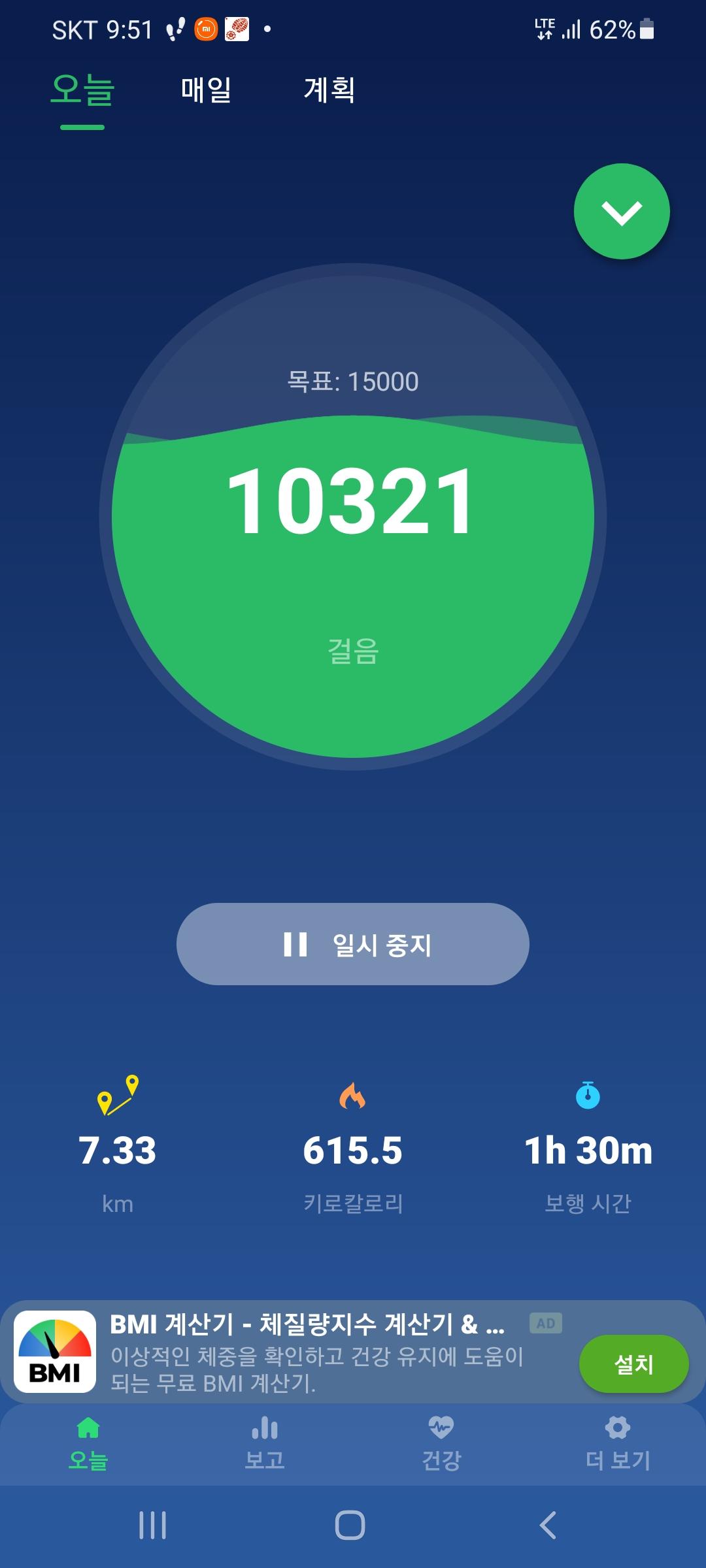Open the BMI 계산기 ad banner
This screenshot has height=1568, width=706.
(307, 1352)
